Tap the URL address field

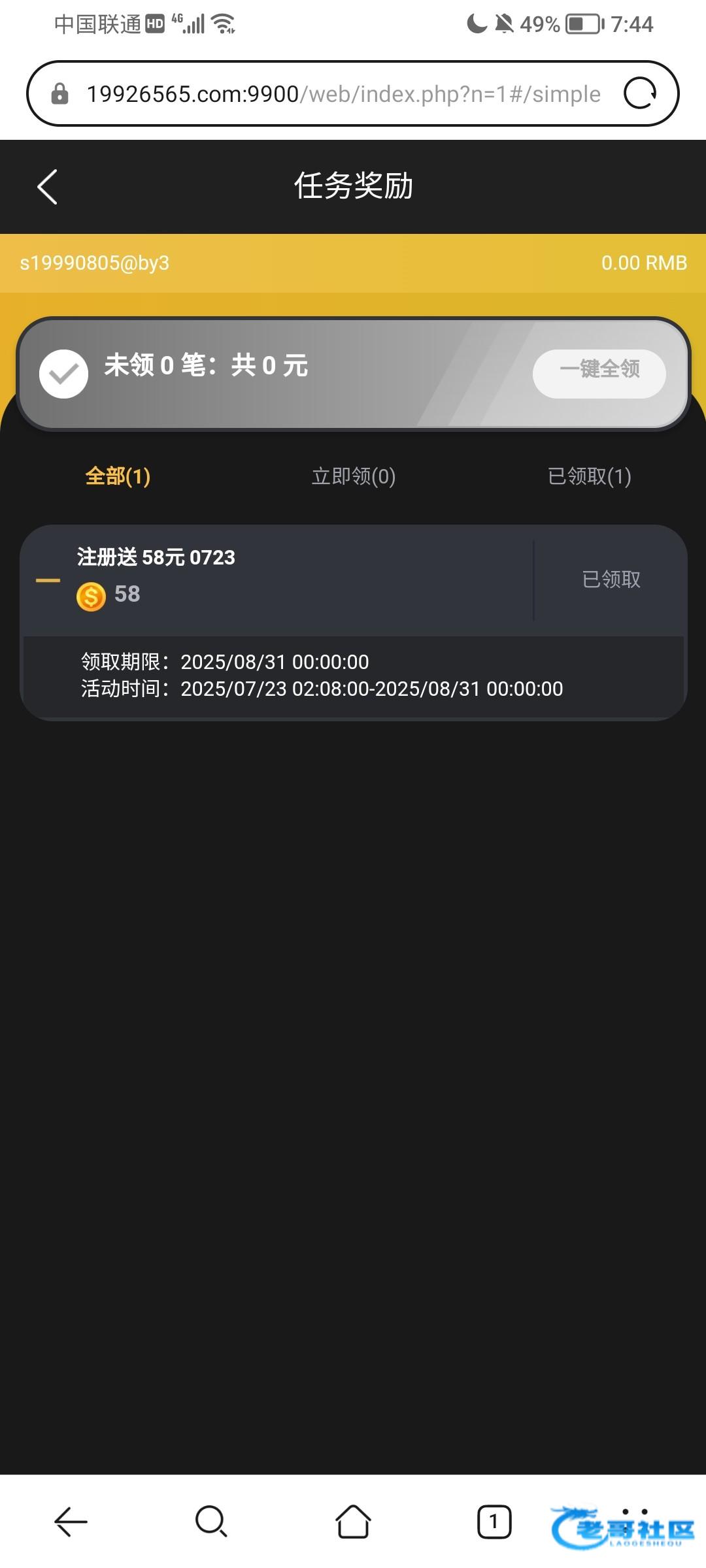(343, 93)
